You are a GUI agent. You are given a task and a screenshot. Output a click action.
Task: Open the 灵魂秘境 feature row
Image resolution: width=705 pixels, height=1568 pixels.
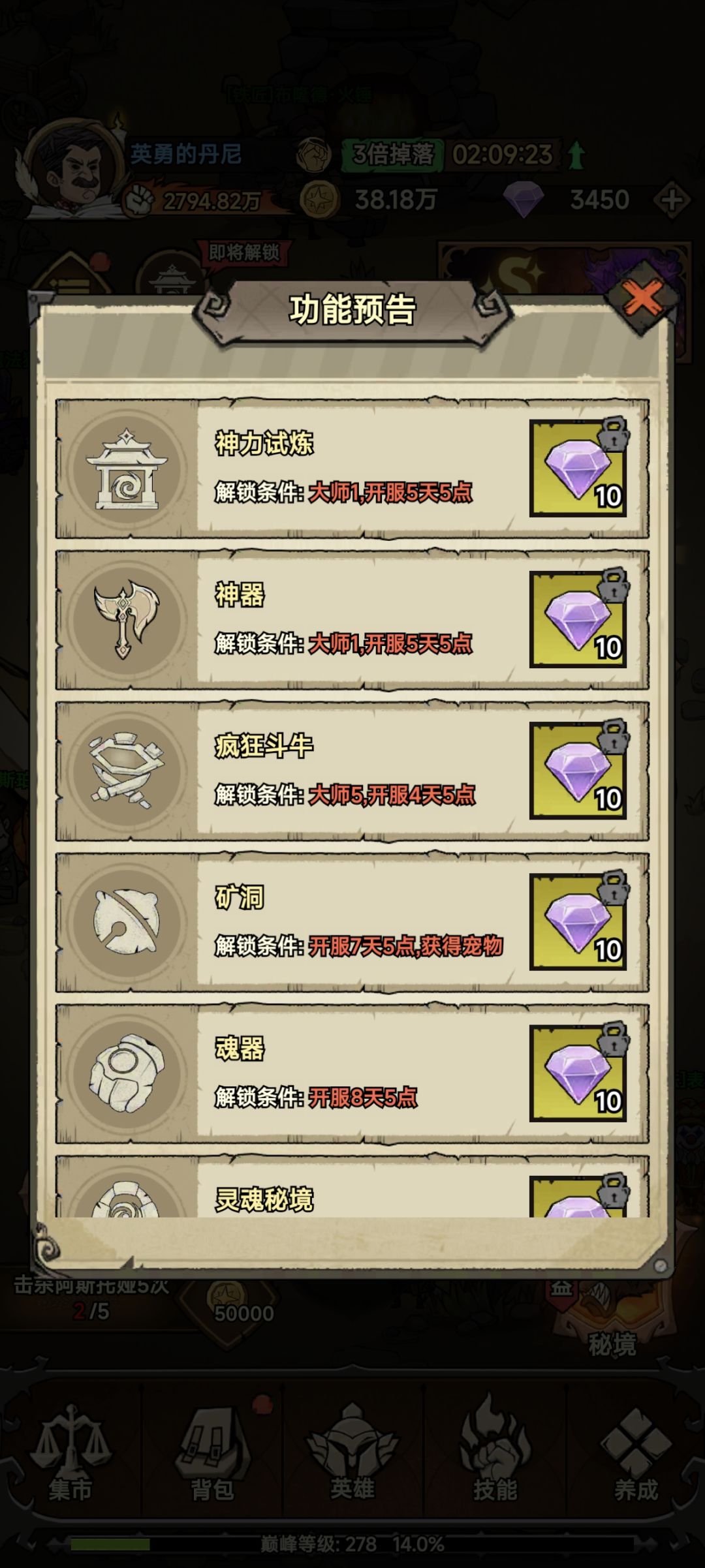click(352, 1186)
